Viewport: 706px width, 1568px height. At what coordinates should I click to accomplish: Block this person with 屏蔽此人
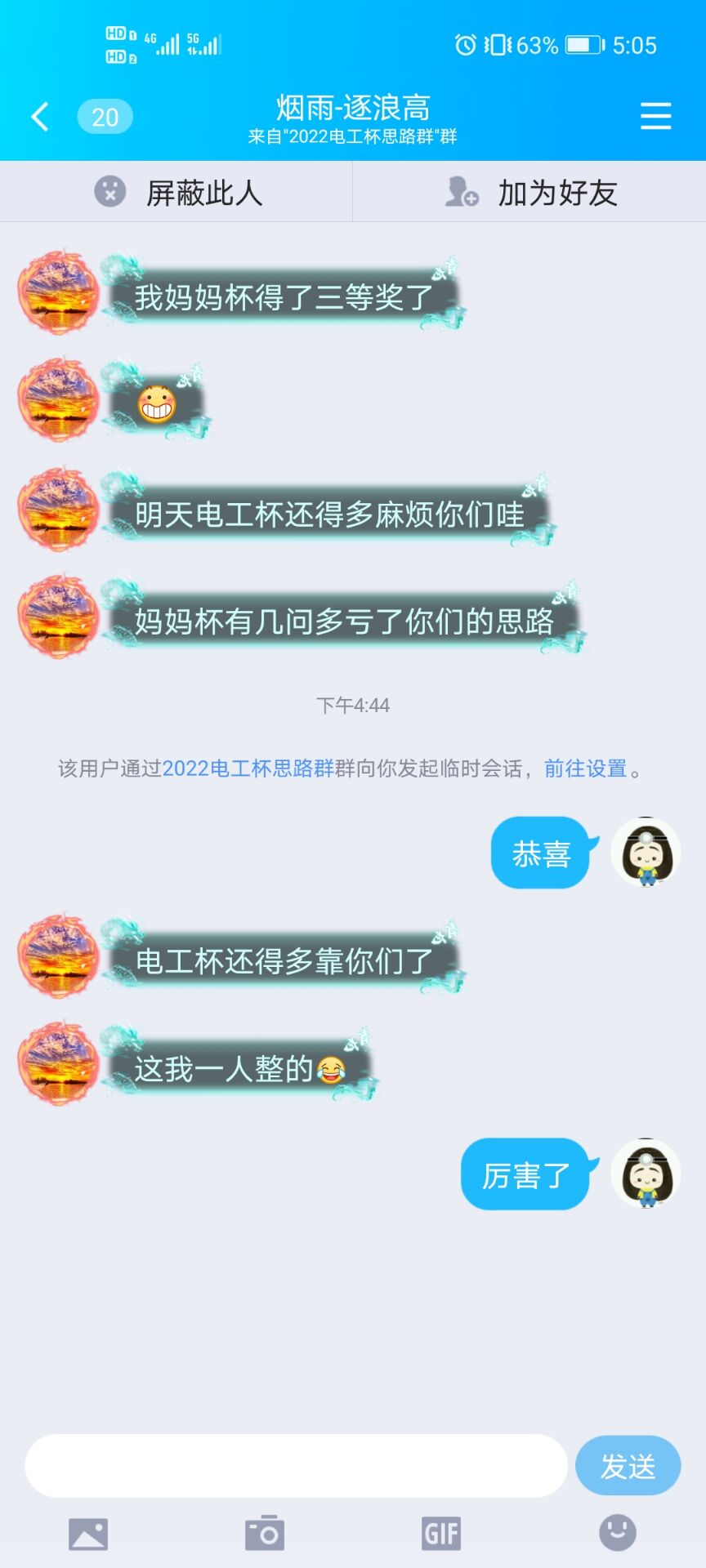(177, 193)
